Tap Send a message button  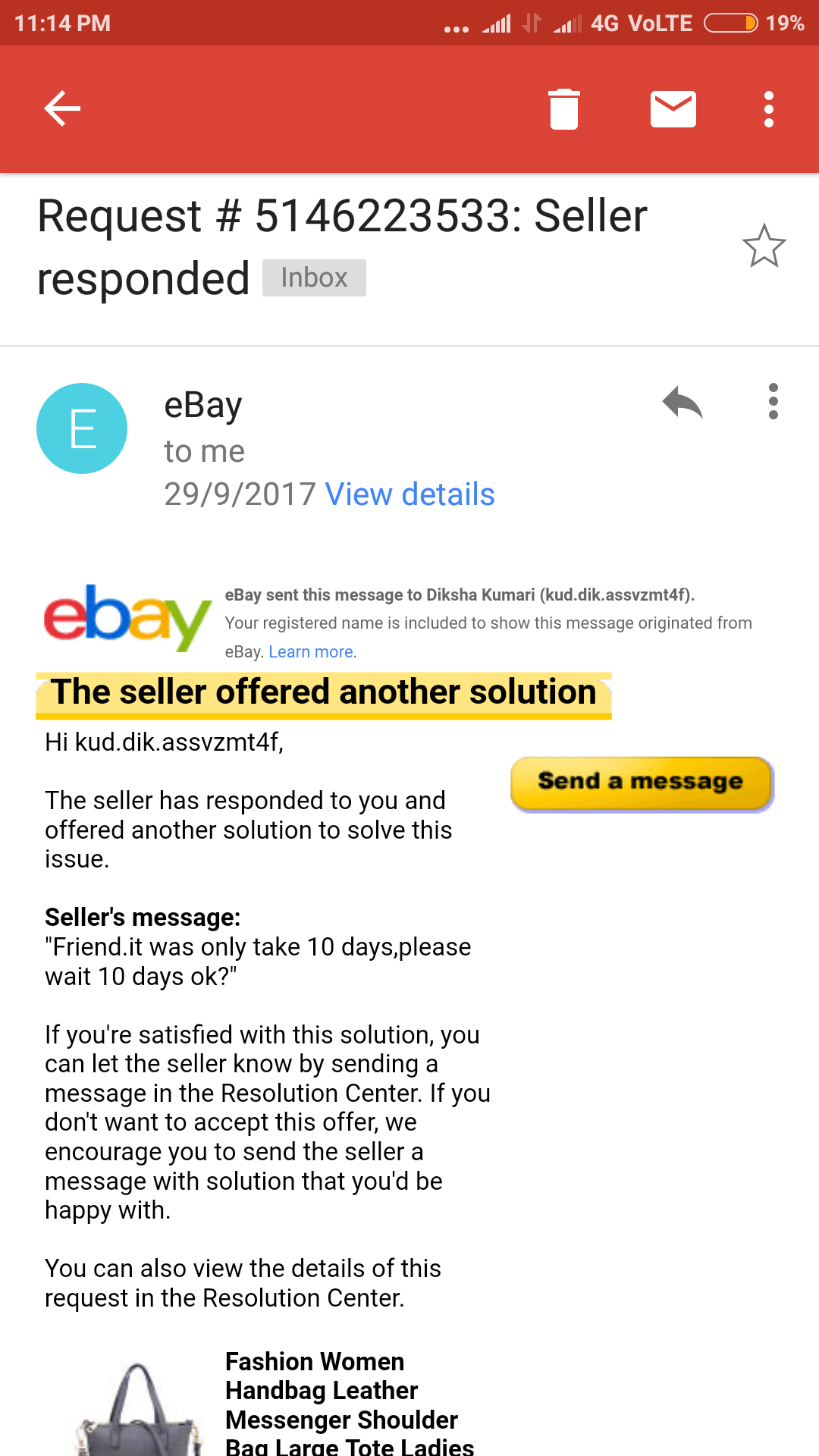pos(642,783)
